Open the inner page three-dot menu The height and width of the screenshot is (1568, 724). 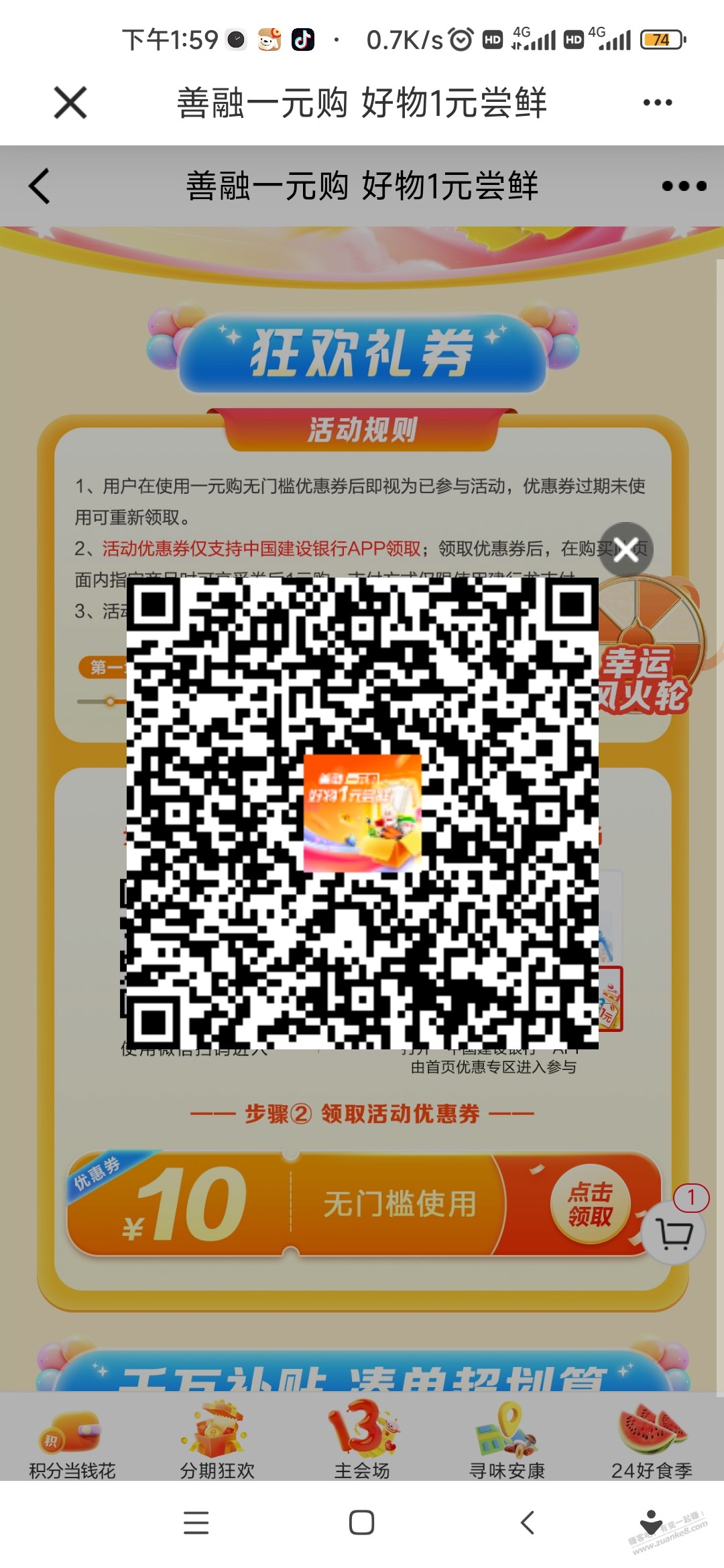[683, 186]
